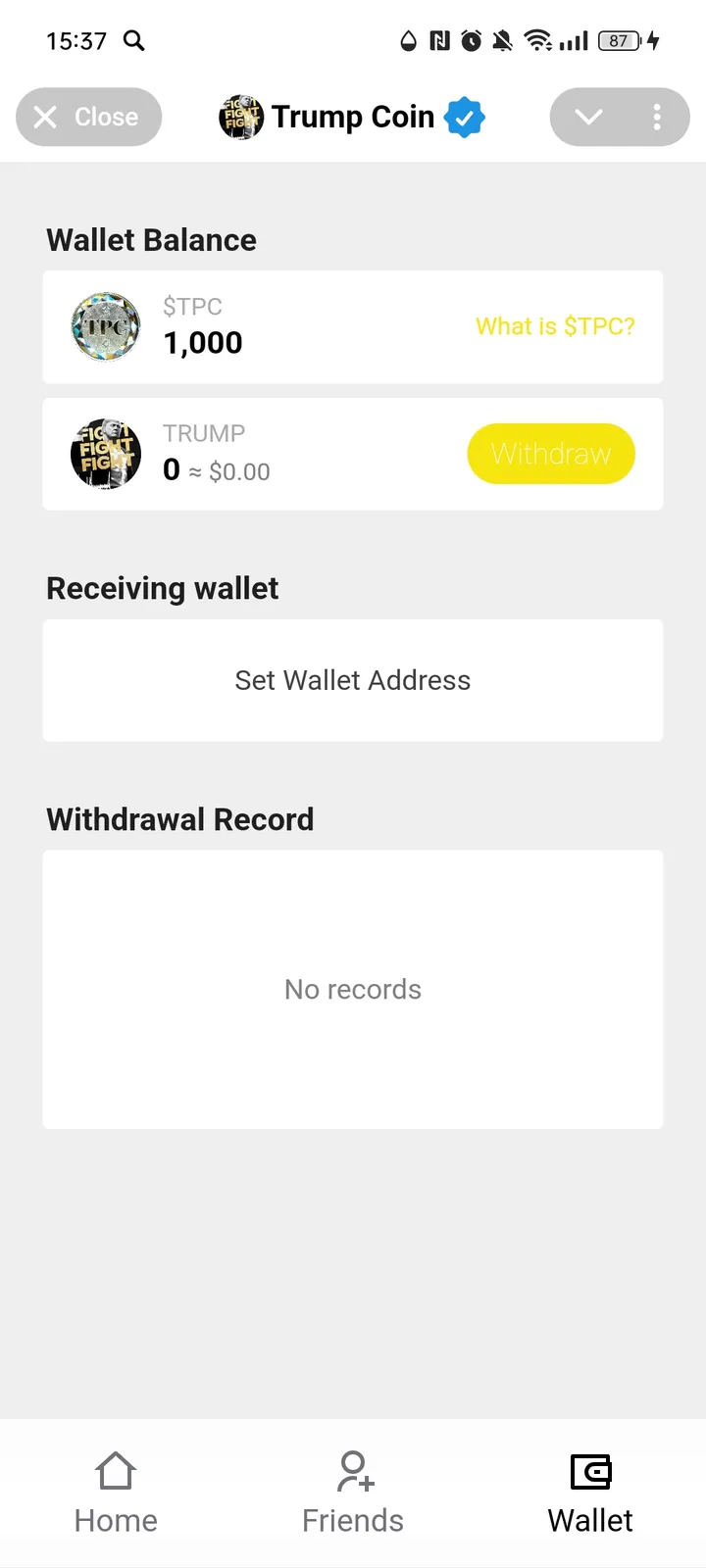Tap the 'No records' withdrawal area
Viewport: 706px width, 1568px height.
pyautogui.click(x=353, y=989)
